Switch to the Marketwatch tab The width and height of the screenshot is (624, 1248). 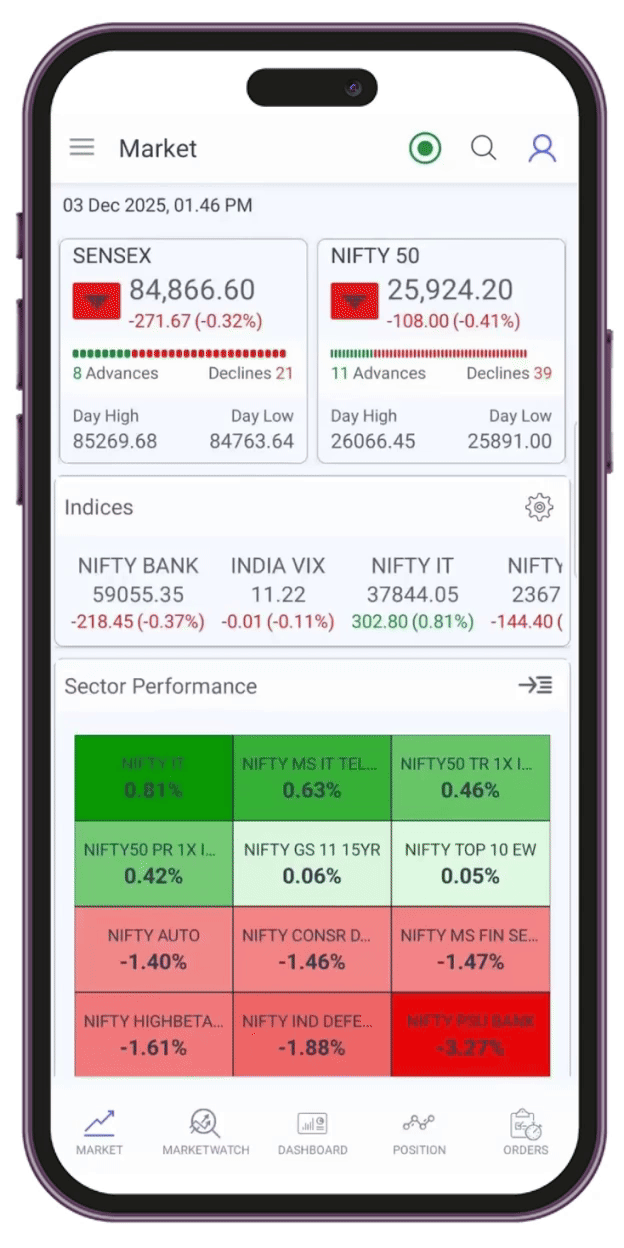206,1132
